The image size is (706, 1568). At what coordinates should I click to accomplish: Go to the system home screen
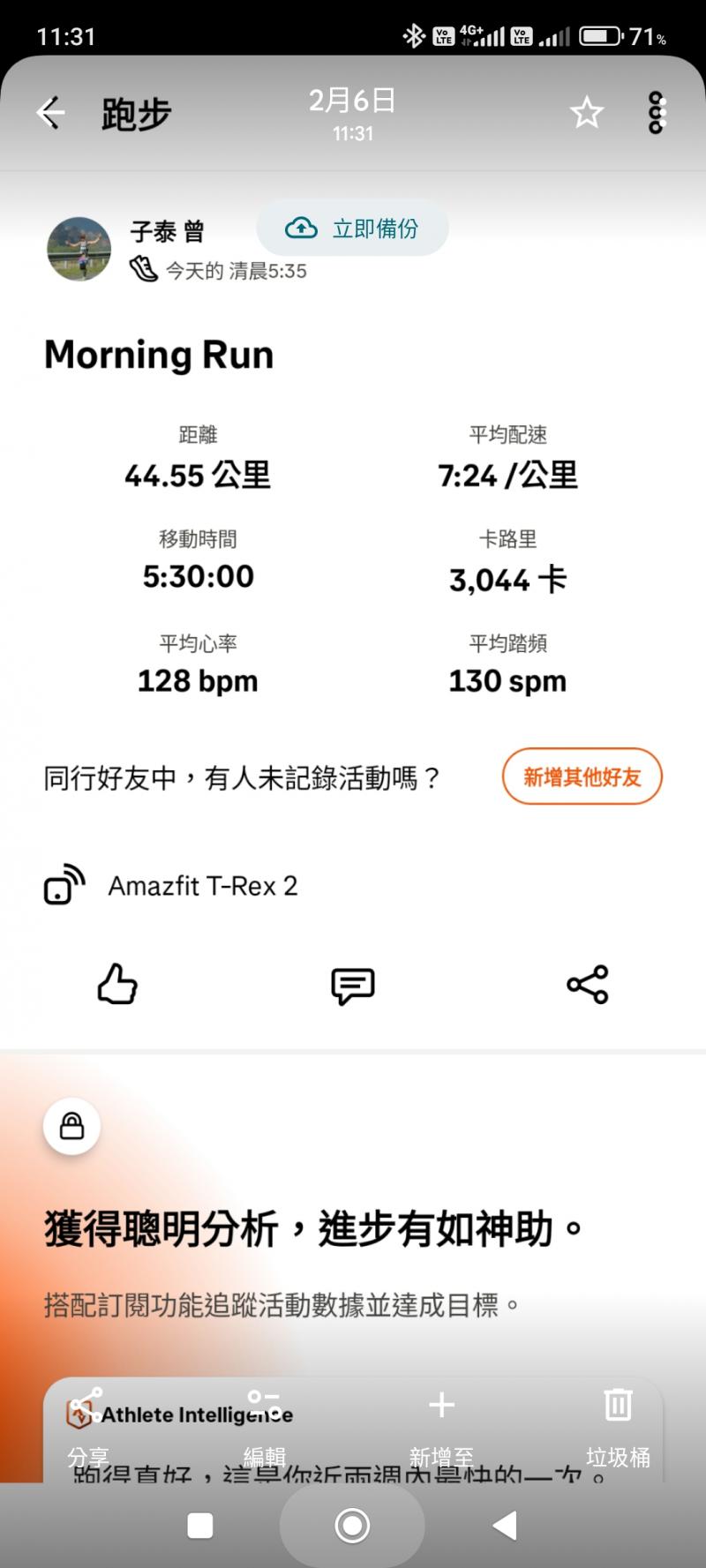point(352,1525)
